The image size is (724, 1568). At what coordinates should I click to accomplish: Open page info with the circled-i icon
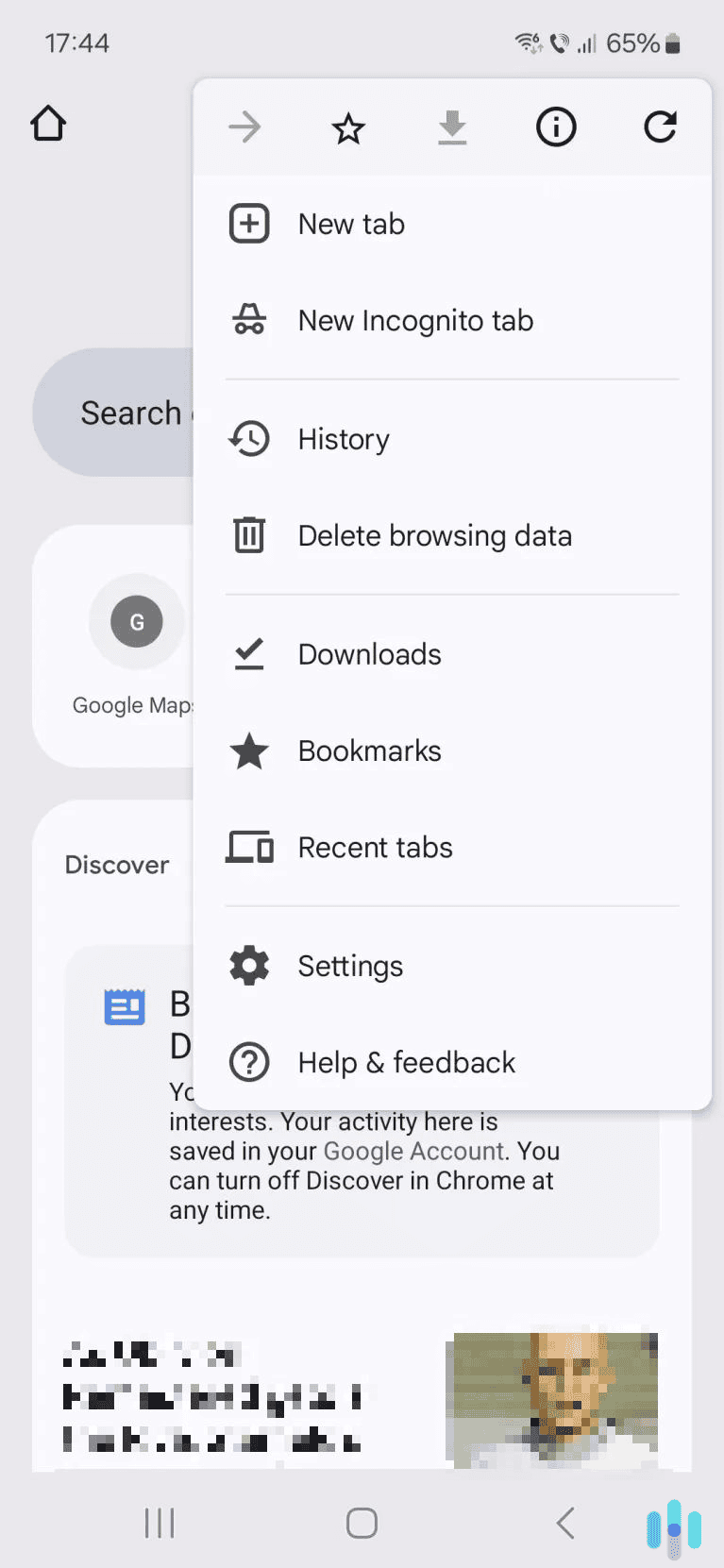[556, 127]
